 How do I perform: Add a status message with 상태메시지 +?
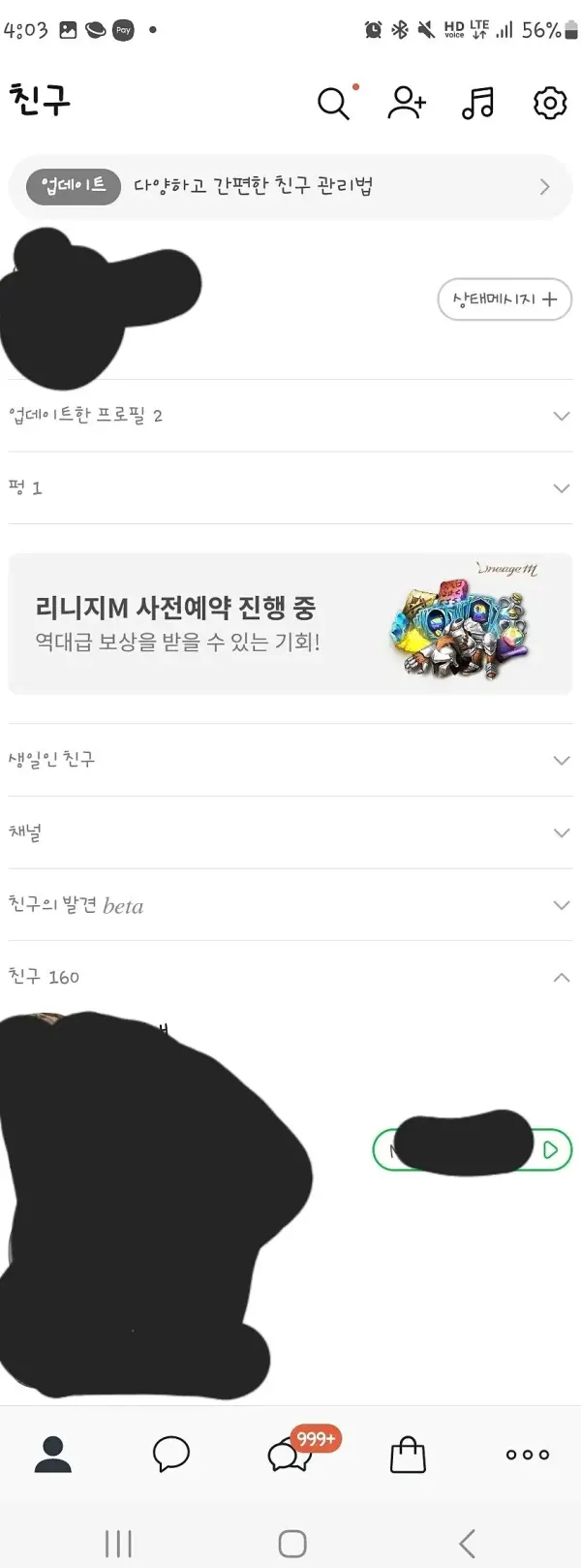tap(505, 299)
